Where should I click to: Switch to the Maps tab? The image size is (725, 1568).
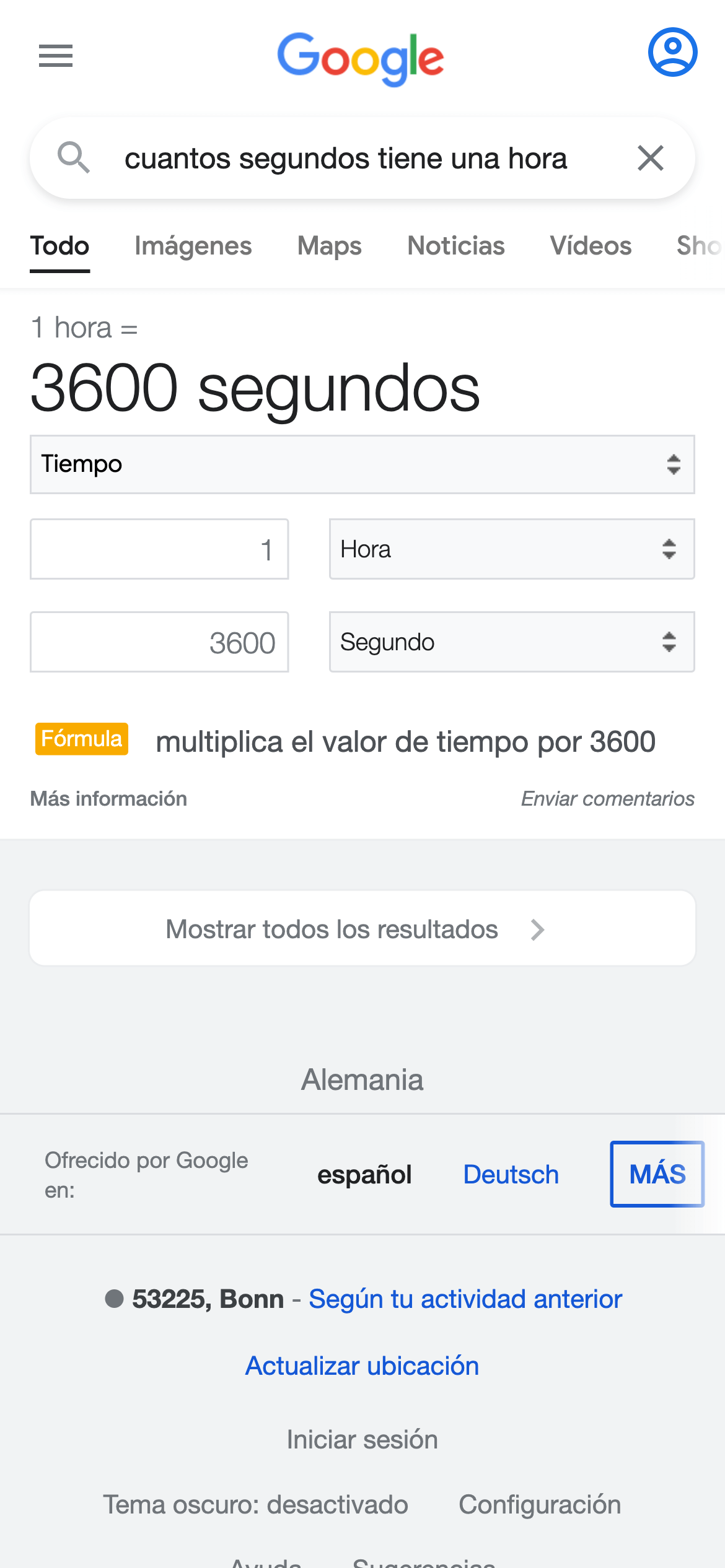[x=329, y=246]
